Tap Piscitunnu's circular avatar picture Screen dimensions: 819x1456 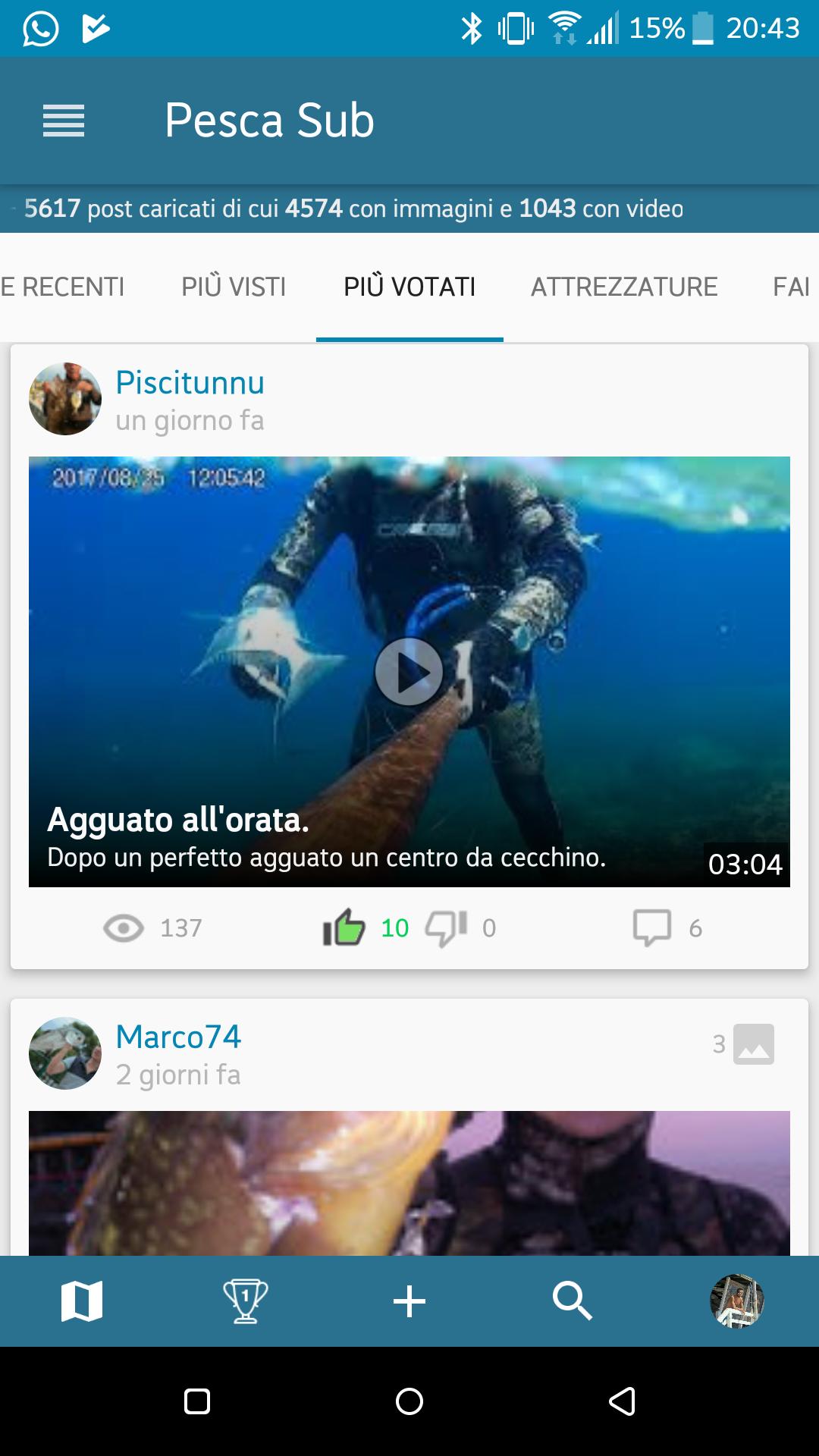point(65,398)
